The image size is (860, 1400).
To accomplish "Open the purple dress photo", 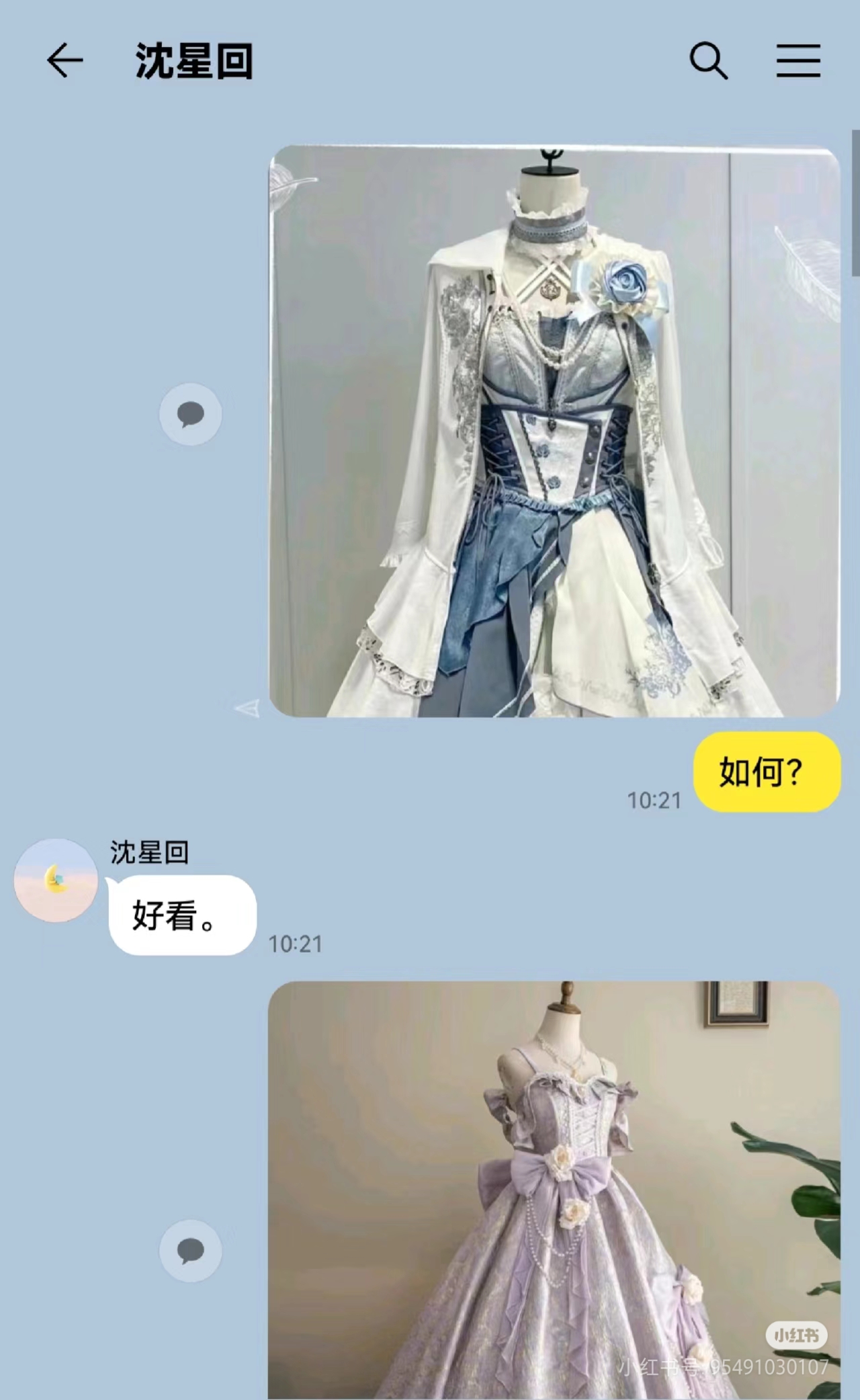I will pyautogui.click(x=554, y=1188).
